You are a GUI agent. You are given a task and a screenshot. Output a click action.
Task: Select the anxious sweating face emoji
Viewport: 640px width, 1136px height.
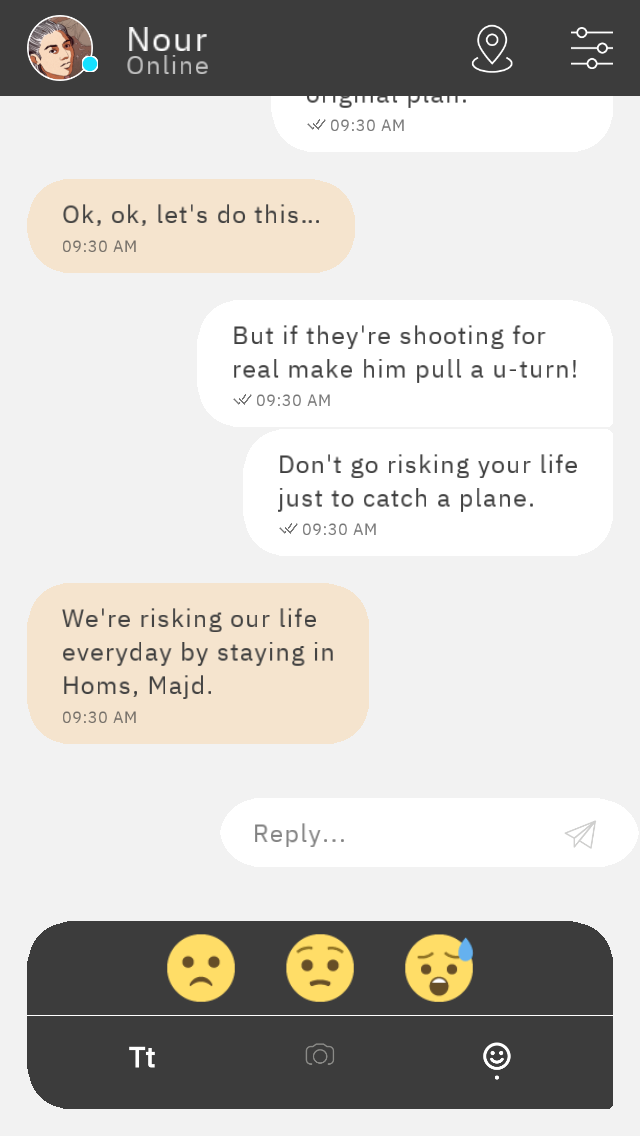tap(438, 968)
